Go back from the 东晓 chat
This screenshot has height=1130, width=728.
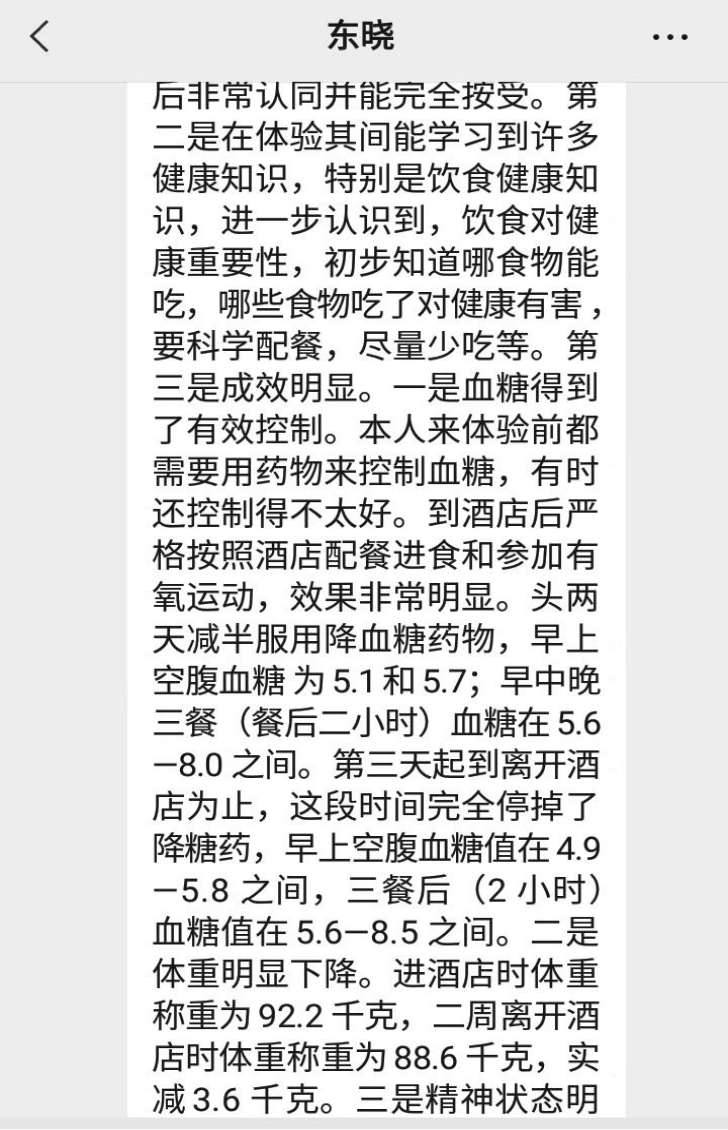point(39,38)
